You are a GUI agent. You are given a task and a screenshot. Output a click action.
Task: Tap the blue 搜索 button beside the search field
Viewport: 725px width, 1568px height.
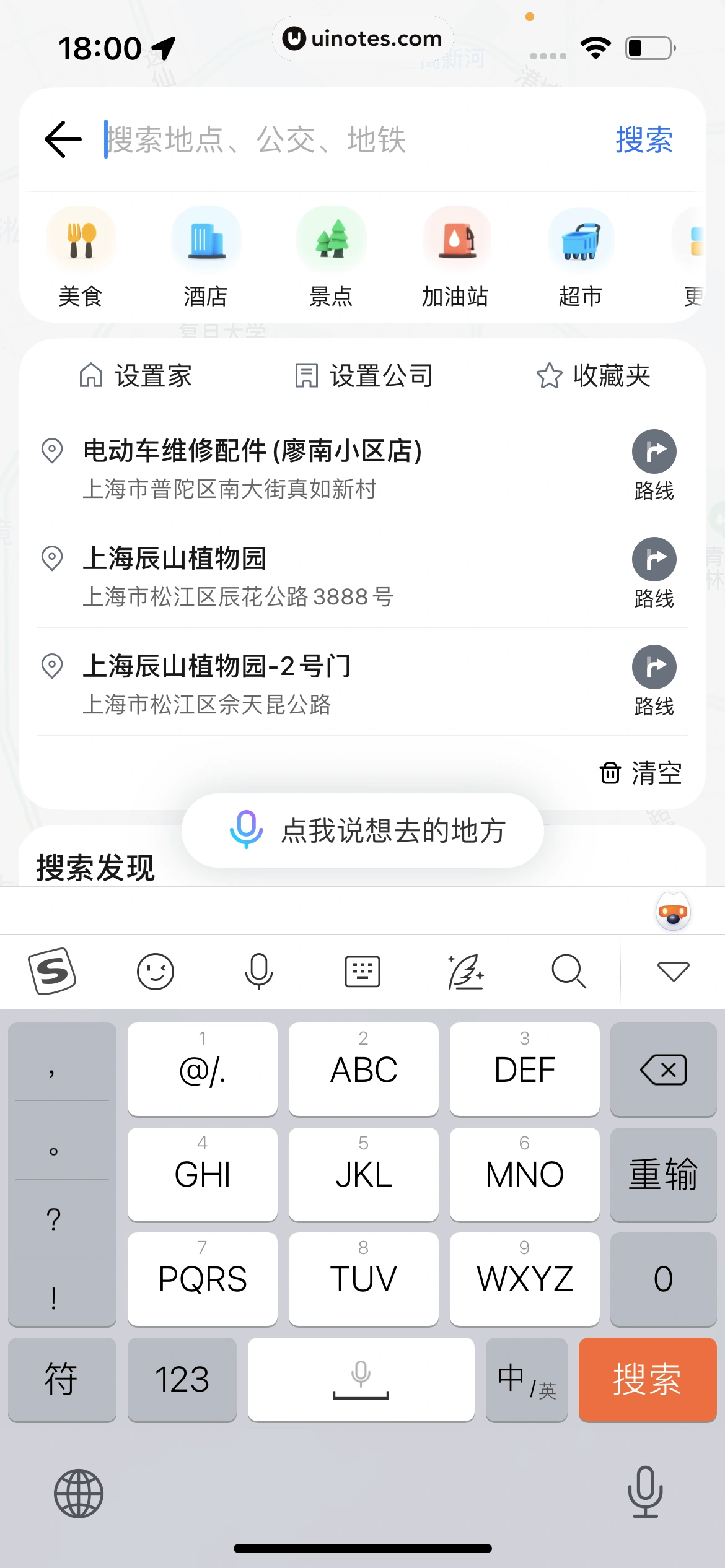click(644, 139)
